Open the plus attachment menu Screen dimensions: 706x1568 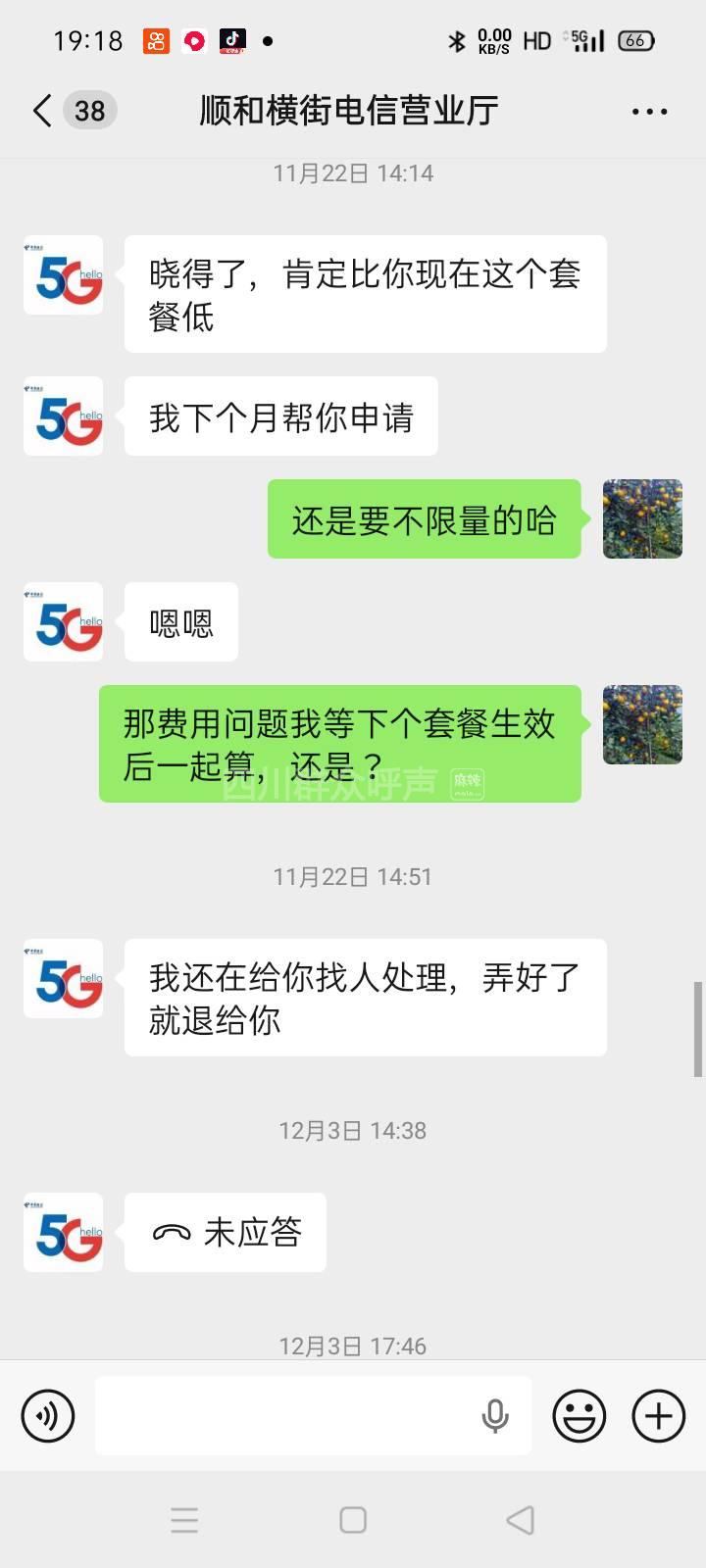click(x=658, y=1416)
